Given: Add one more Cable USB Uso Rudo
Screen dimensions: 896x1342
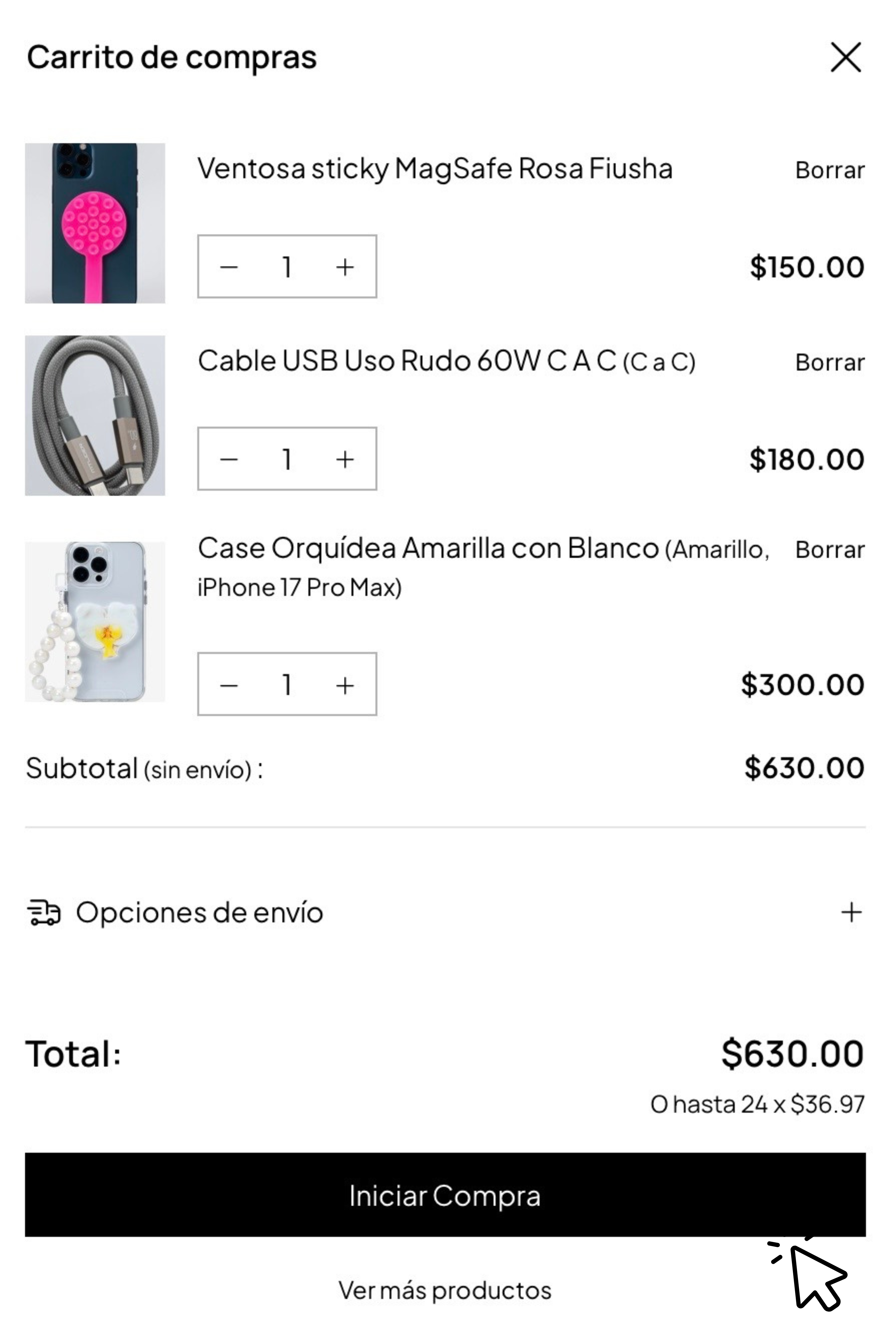Looking at the screenshot, I should [x=345, y=459].
